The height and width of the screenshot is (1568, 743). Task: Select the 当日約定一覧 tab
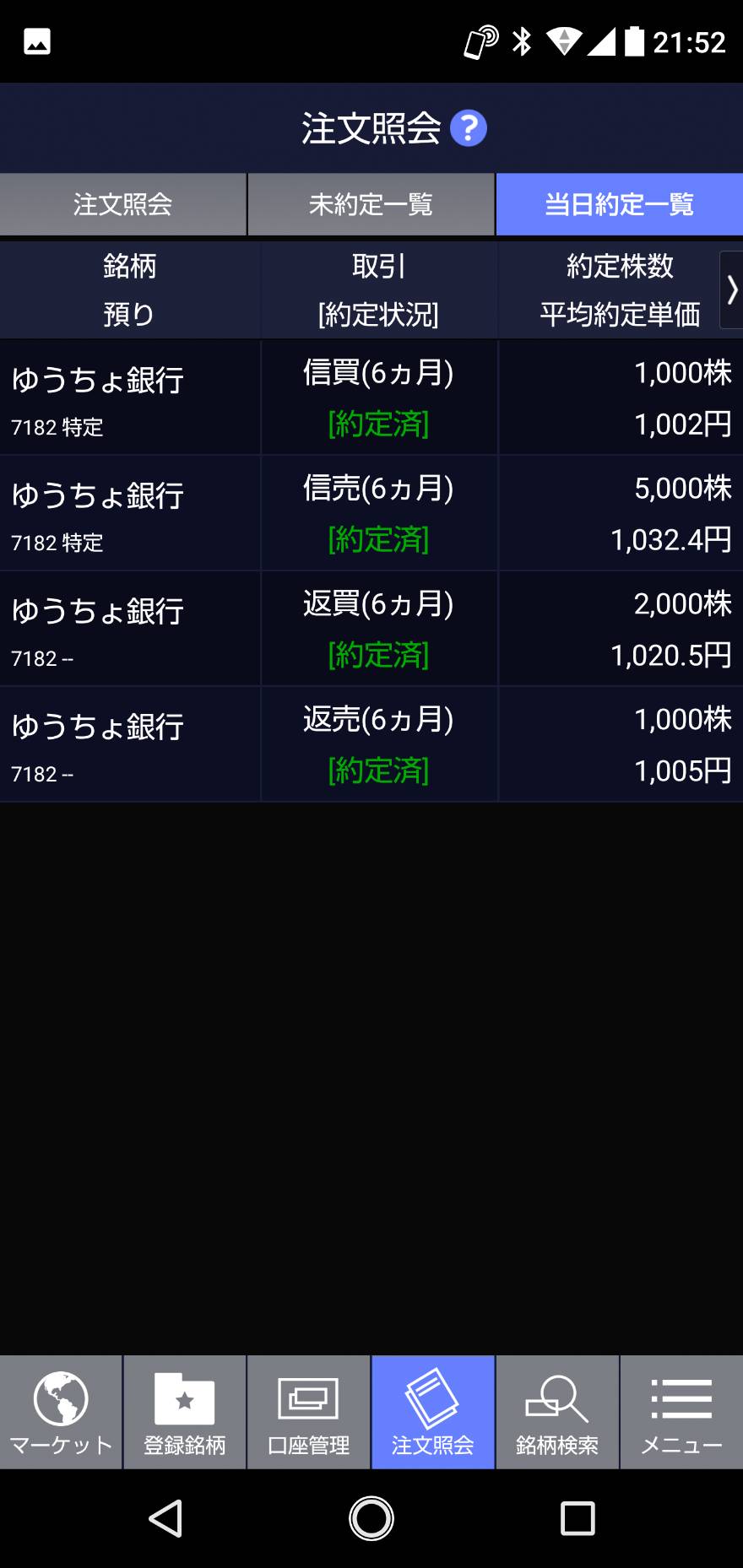pyautogui.click(x=619, y=204)
